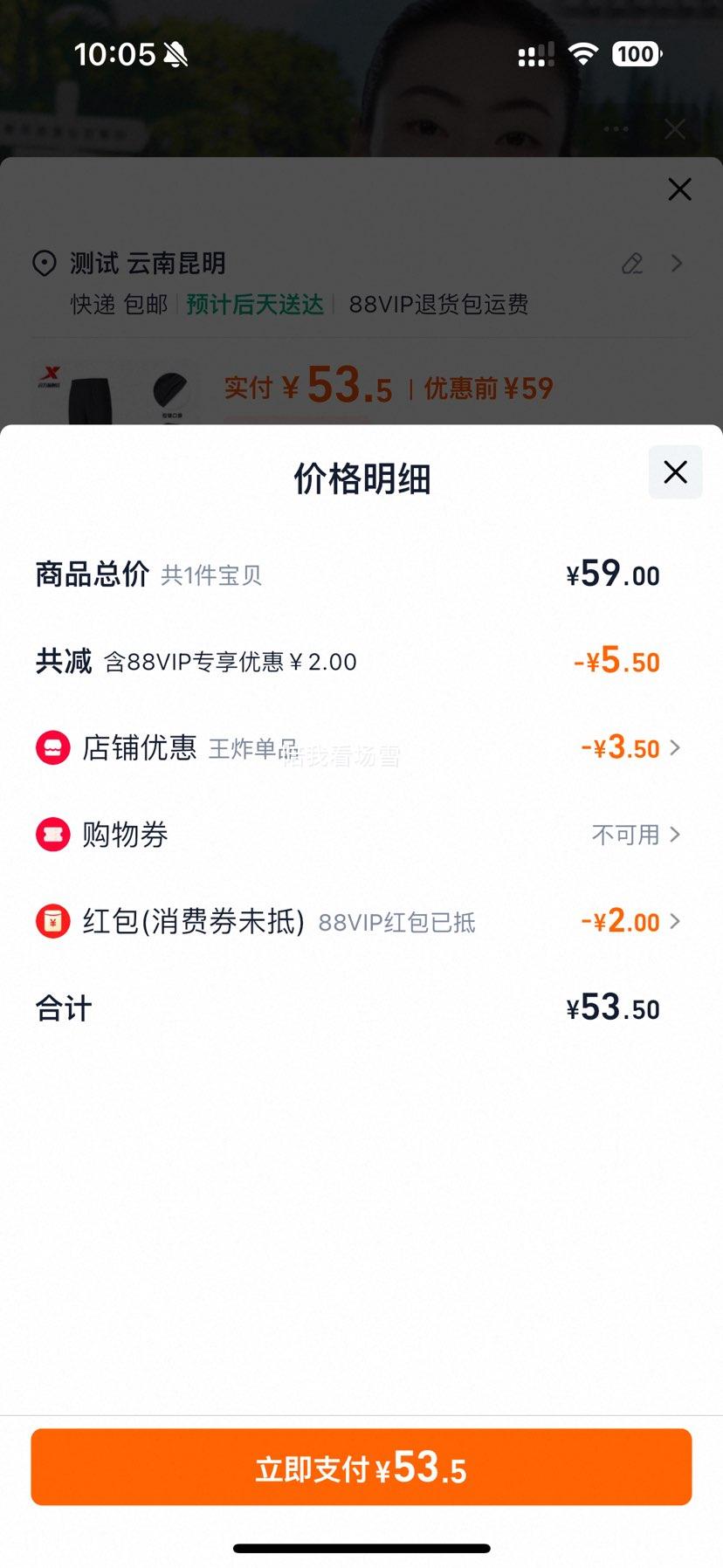Close the 价格明细 price details sheet
Screen dimensions: 723x1568
(675, 472)
